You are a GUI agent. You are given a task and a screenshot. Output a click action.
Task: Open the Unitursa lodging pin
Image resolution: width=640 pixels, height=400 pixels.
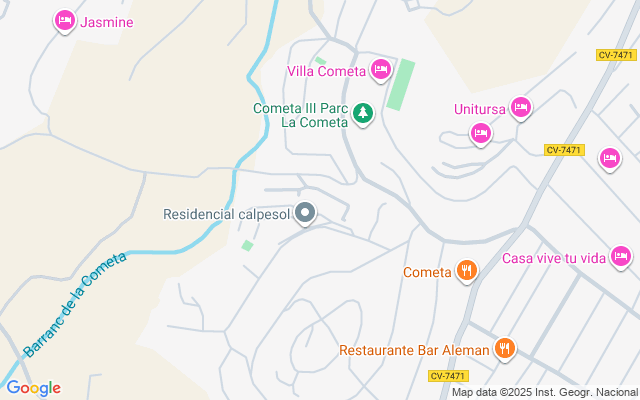coord(520,106)
